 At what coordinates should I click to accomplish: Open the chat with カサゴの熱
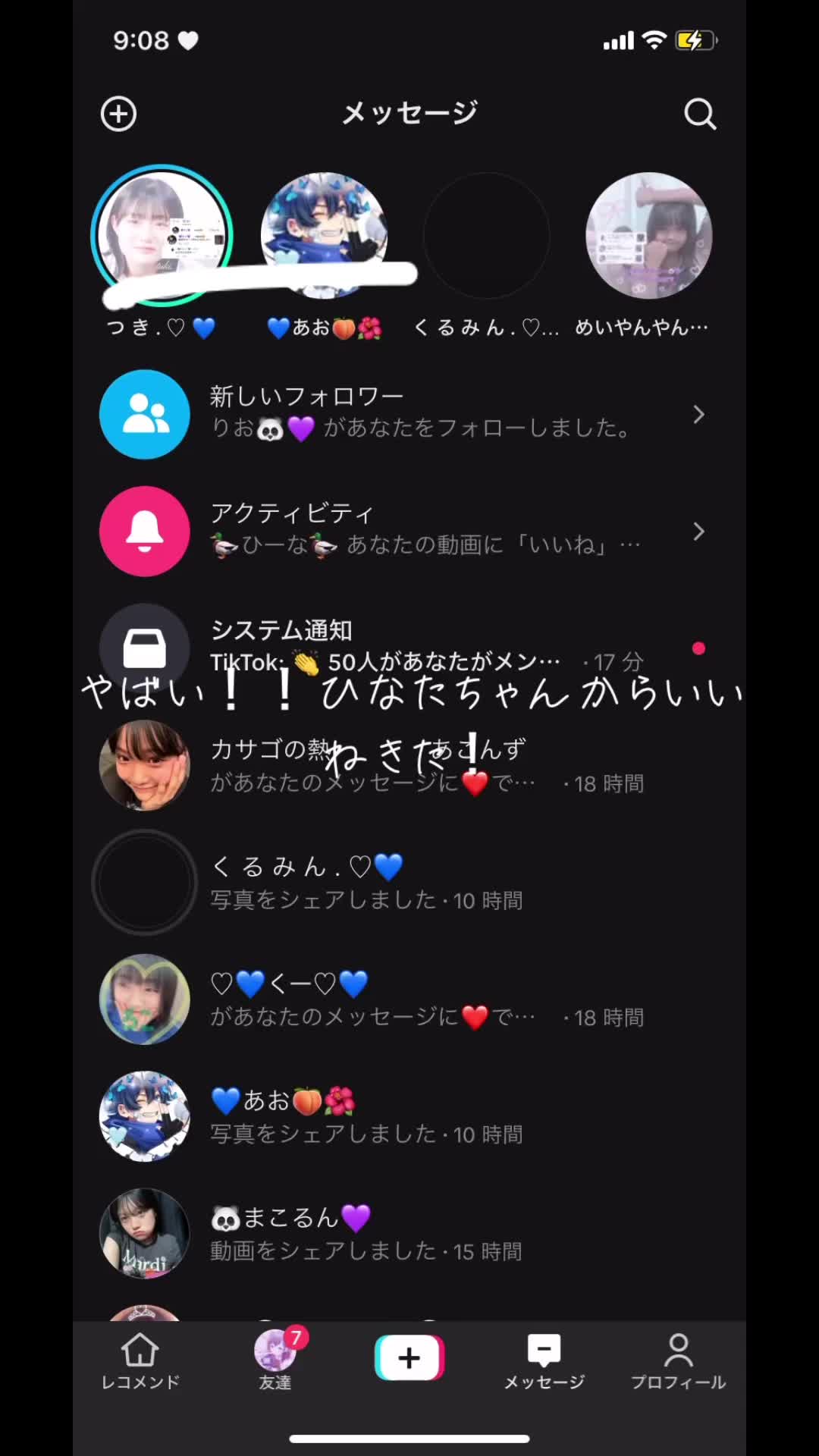(409, 766)
